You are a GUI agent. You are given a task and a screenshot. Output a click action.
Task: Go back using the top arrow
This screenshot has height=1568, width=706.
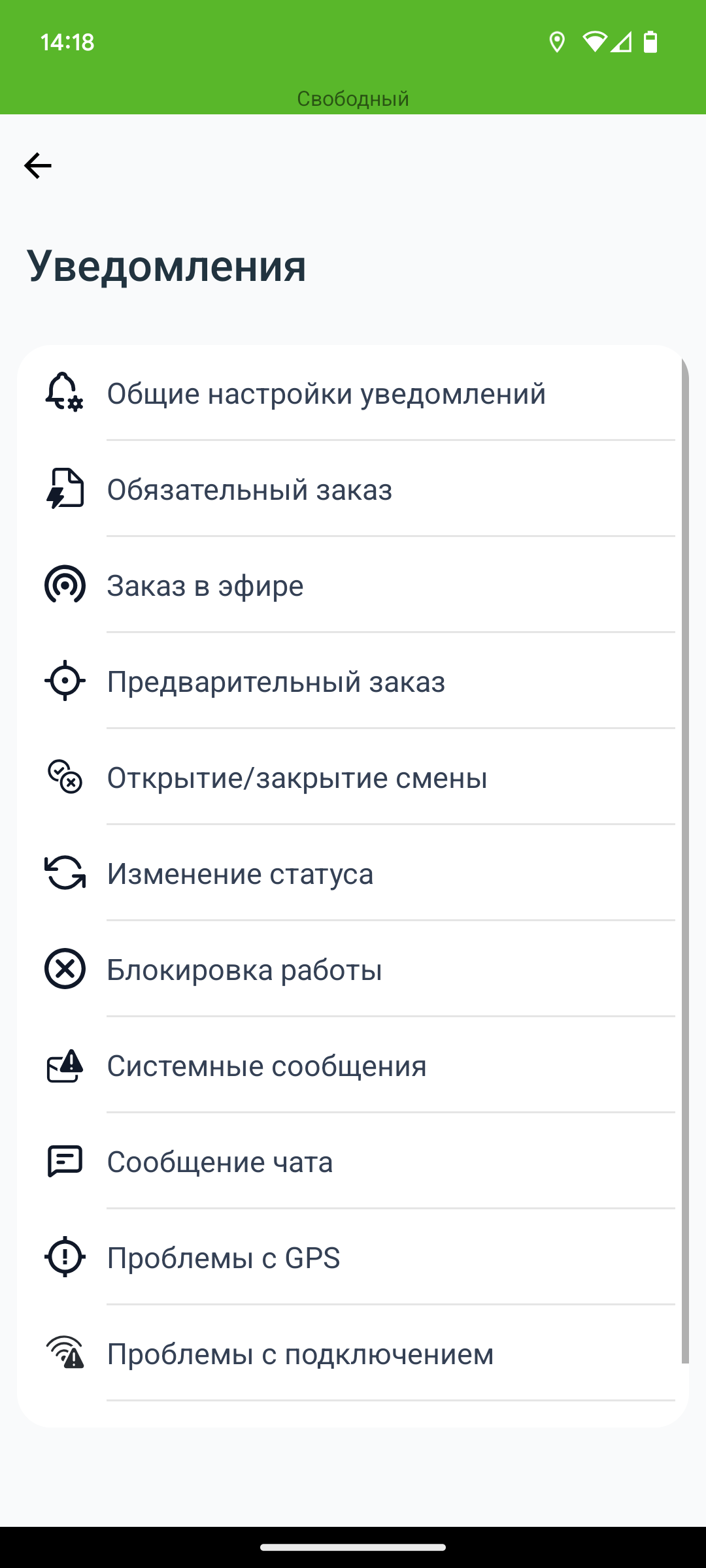(38, 166)
